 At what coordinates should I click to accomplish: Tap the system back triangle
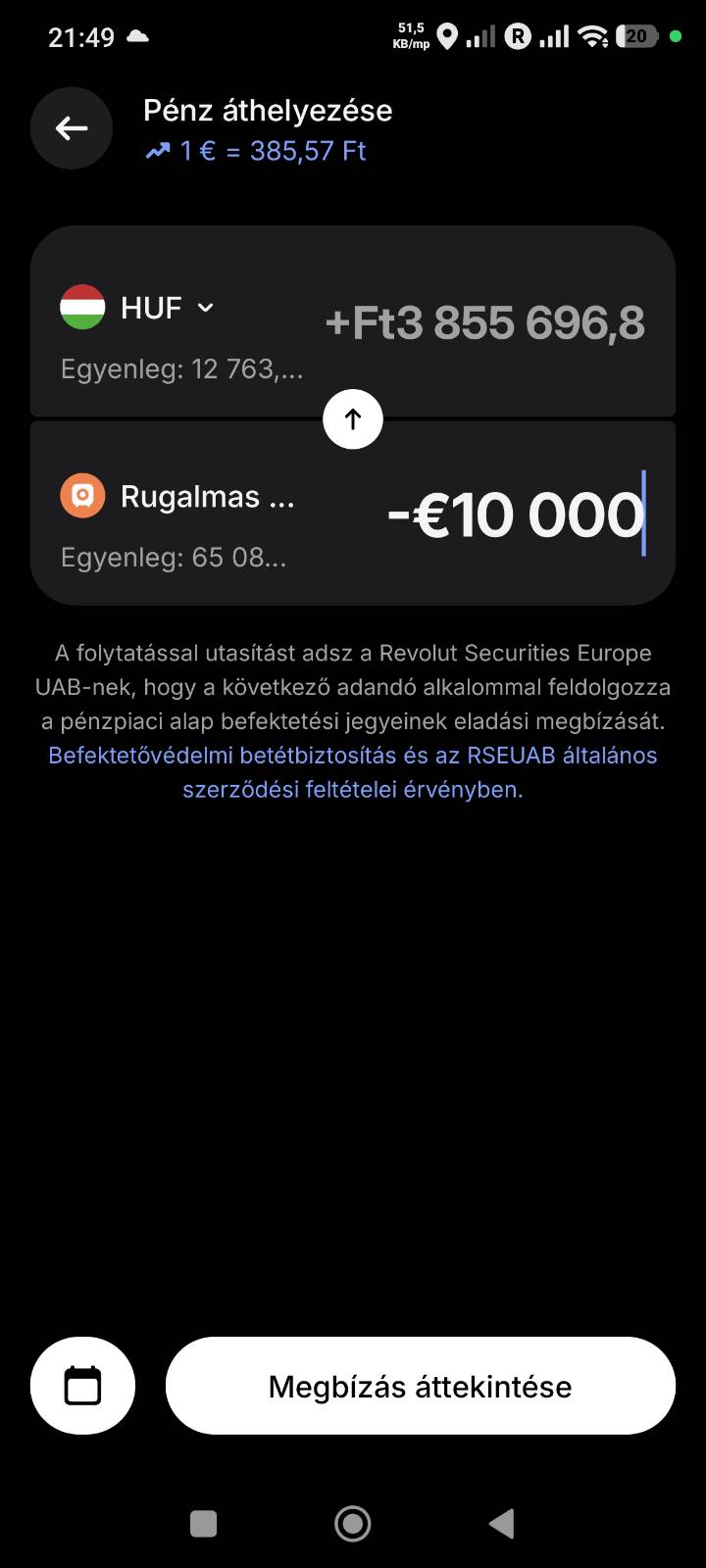[501, 1523]
